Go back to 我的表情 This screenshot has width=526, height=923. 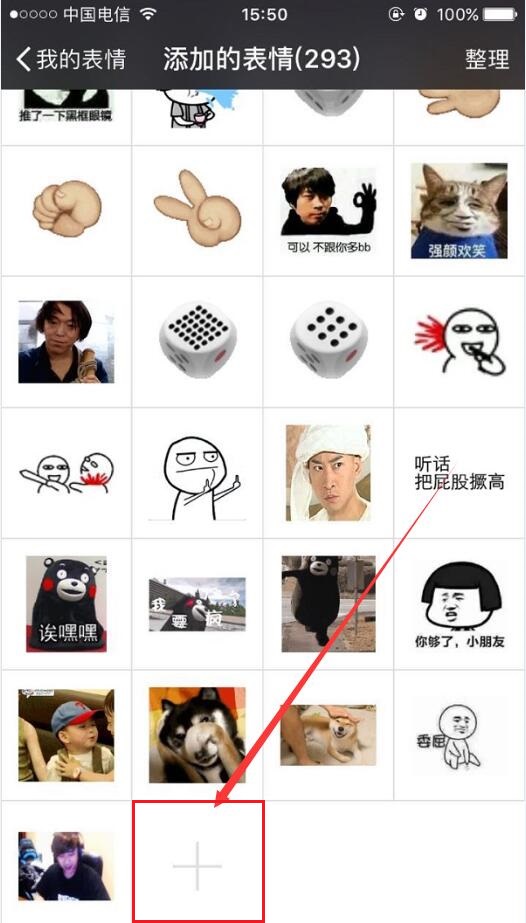(71, 59)
